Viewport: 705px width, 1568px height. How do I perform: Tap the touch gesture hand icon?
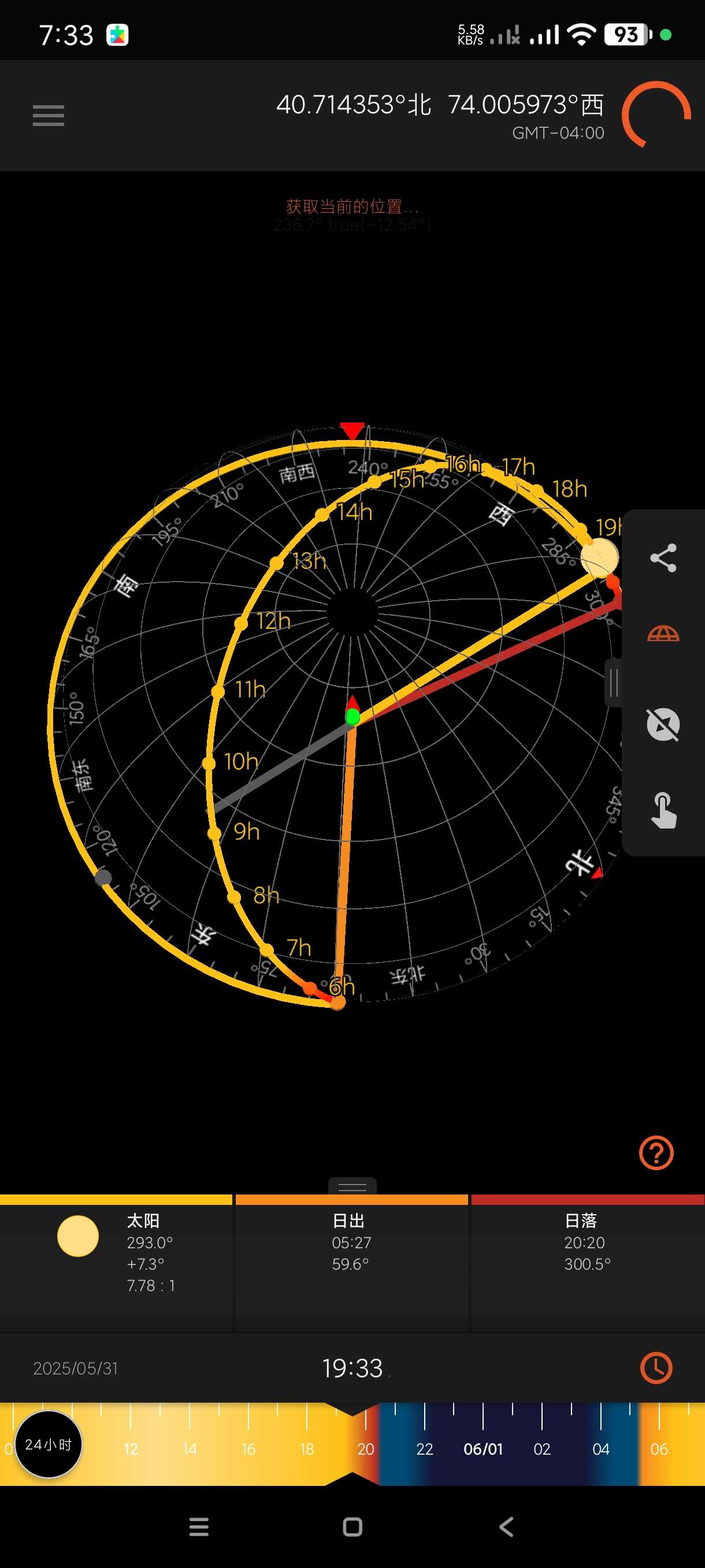[663, 810]
